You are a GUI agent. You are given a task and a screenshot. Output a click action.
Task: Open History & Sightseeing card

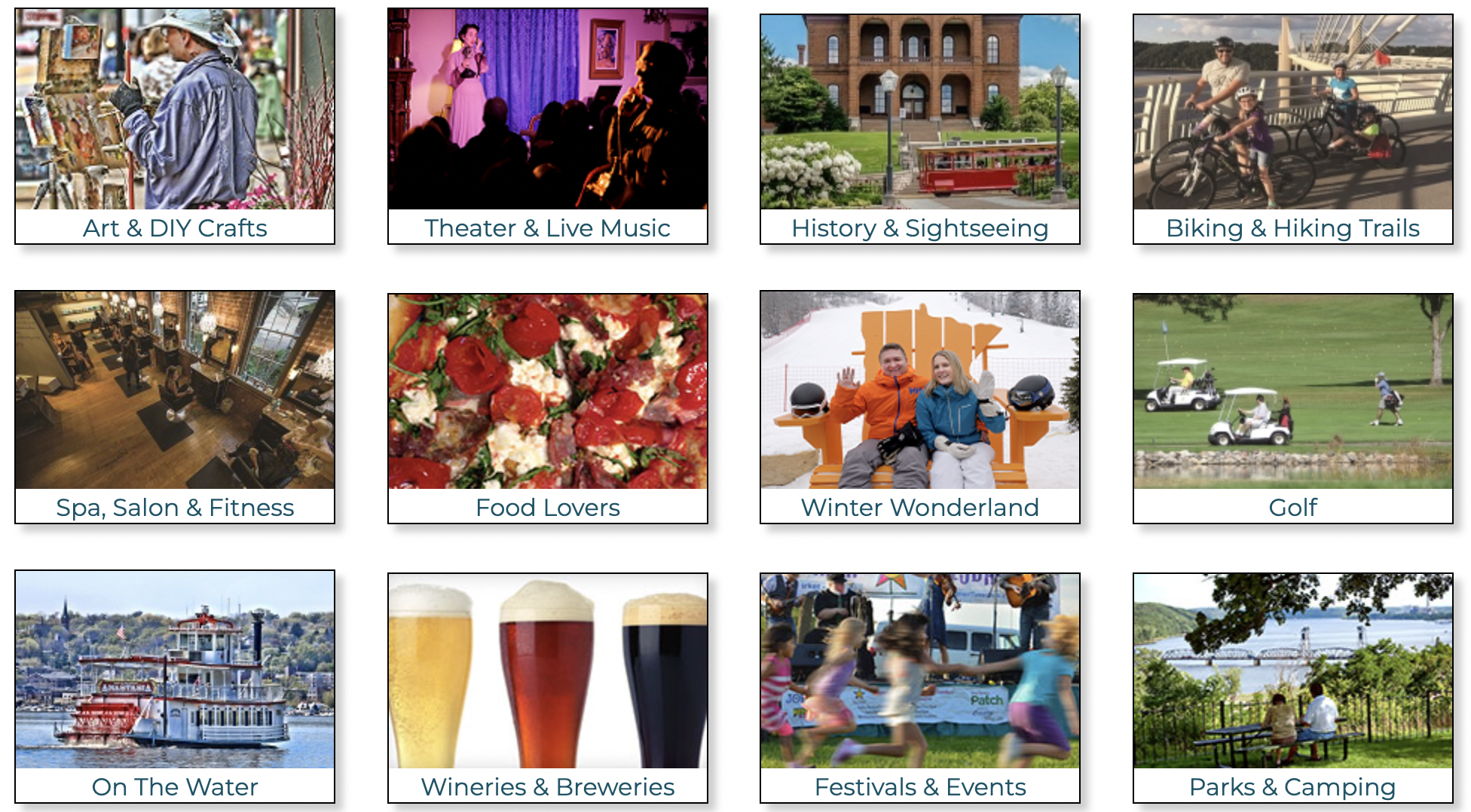919,128
